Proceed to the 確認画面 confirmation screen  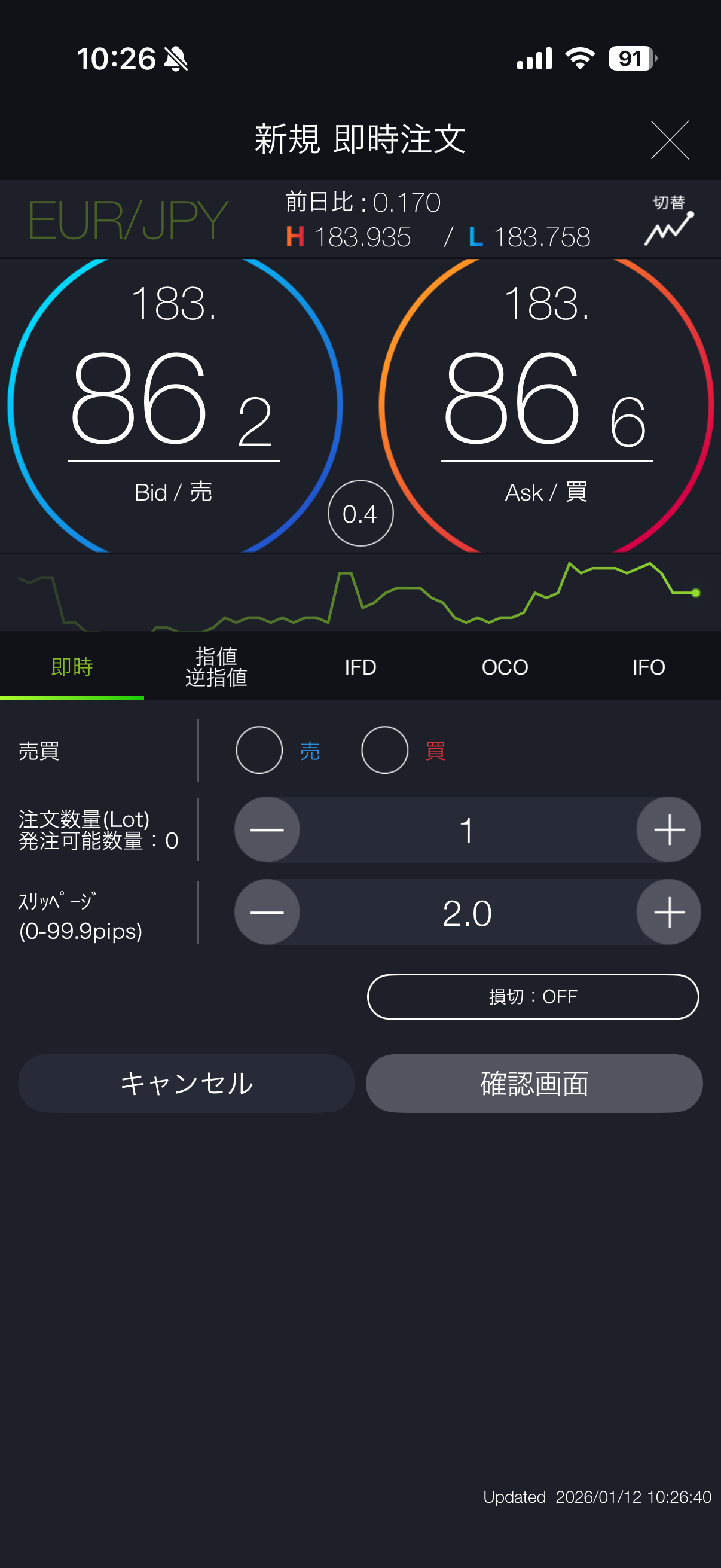pyautogui.click(x=534, y=1083)
